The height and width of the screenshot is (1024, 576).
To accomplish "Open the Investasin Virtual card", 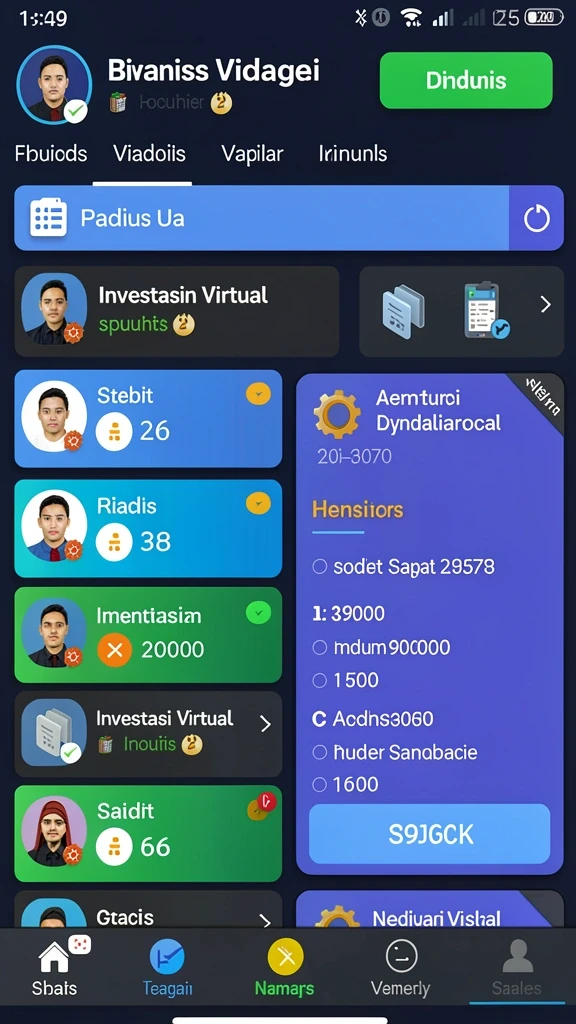I will point(176,311).
